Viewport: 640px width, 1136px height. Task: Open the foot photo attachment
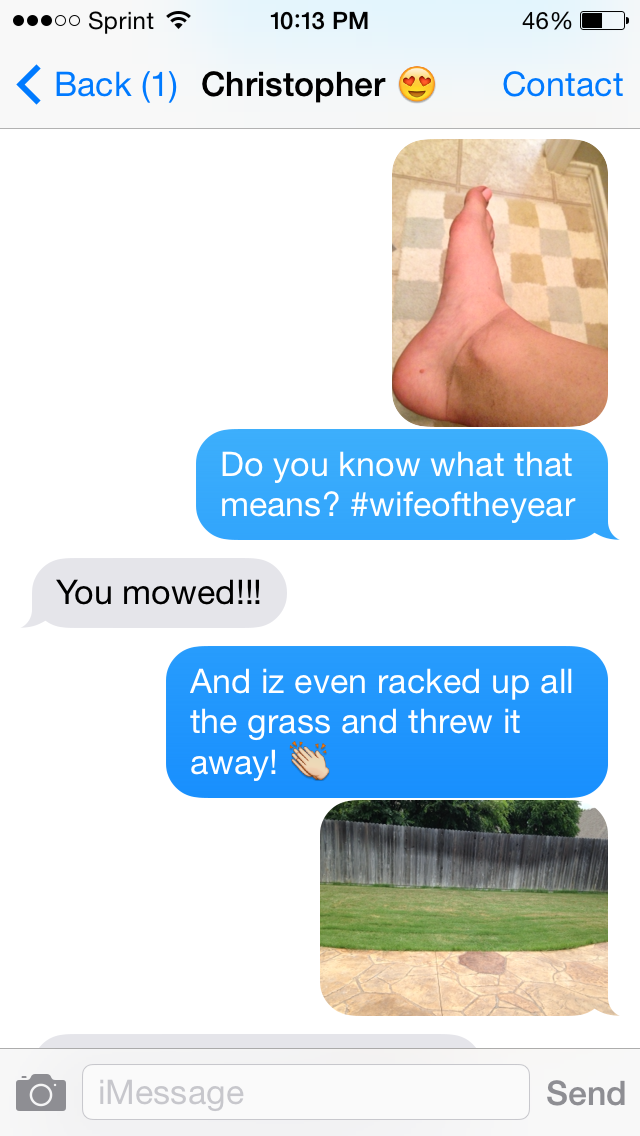click(499, 283)
